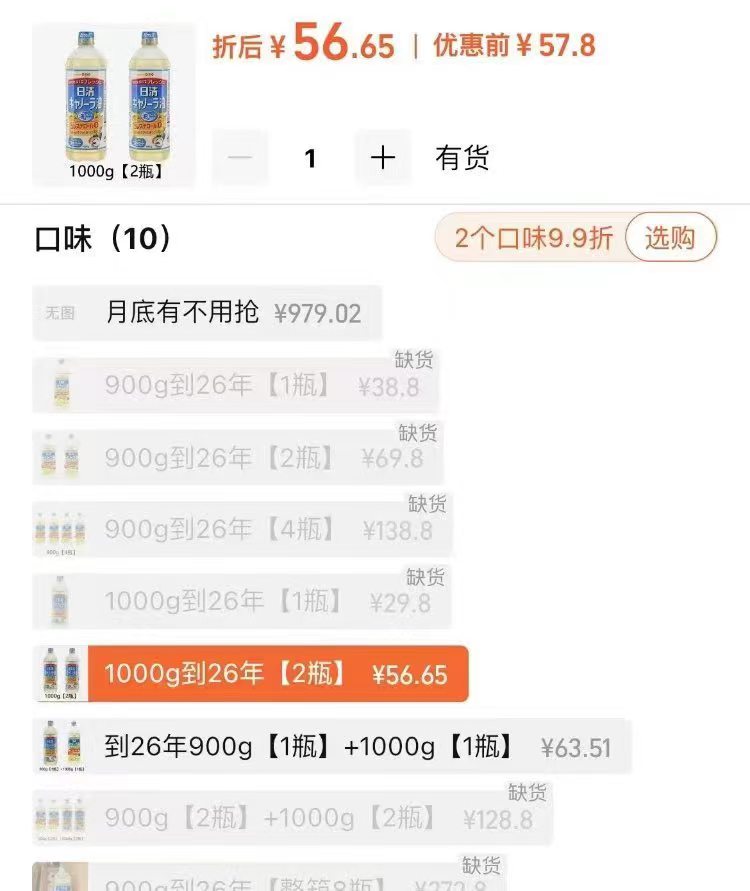Screen dimensions: 750x891
Task: Choose 900g到26年【4瓶】 variant
Action: click(x=242, y=530)
